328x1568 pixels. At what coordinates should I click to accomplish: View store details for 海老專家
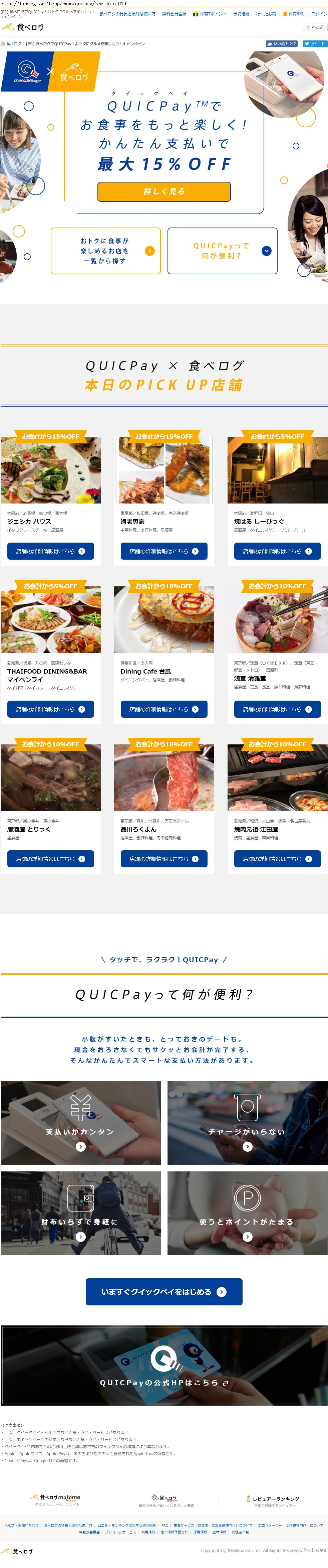164,551
